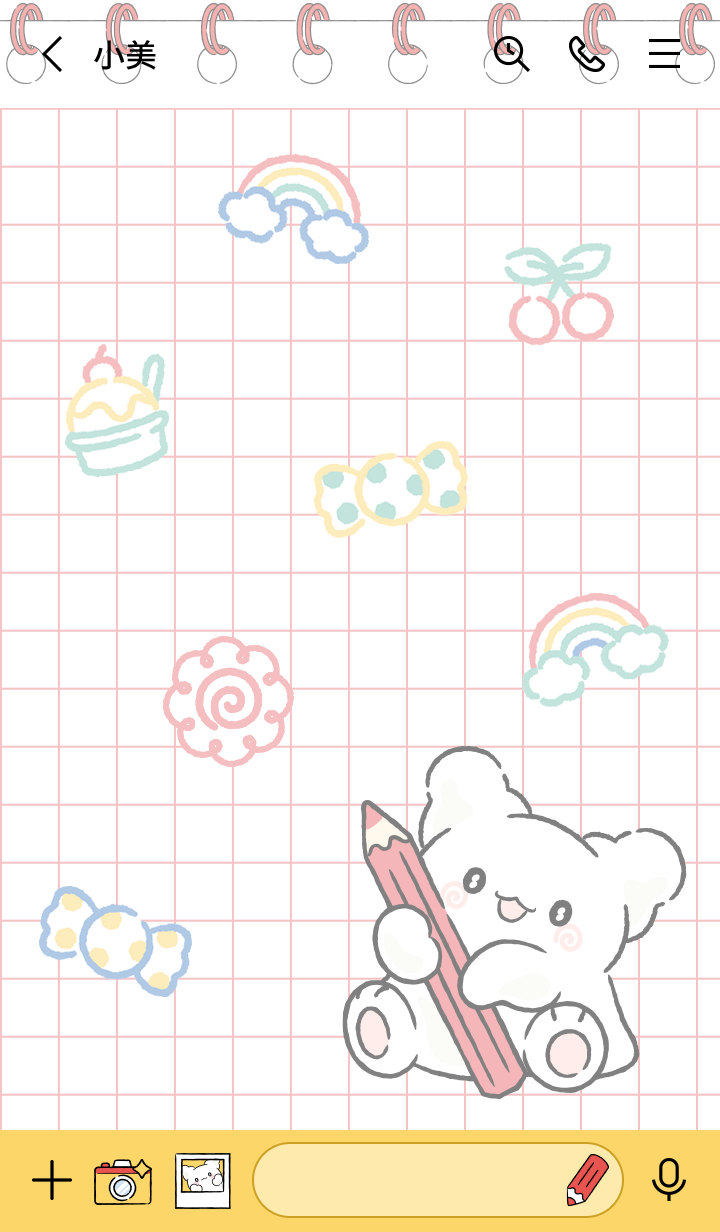Open the photo gallery picker
Viewport: 720px width, 1232px height.
(200, 1181)
